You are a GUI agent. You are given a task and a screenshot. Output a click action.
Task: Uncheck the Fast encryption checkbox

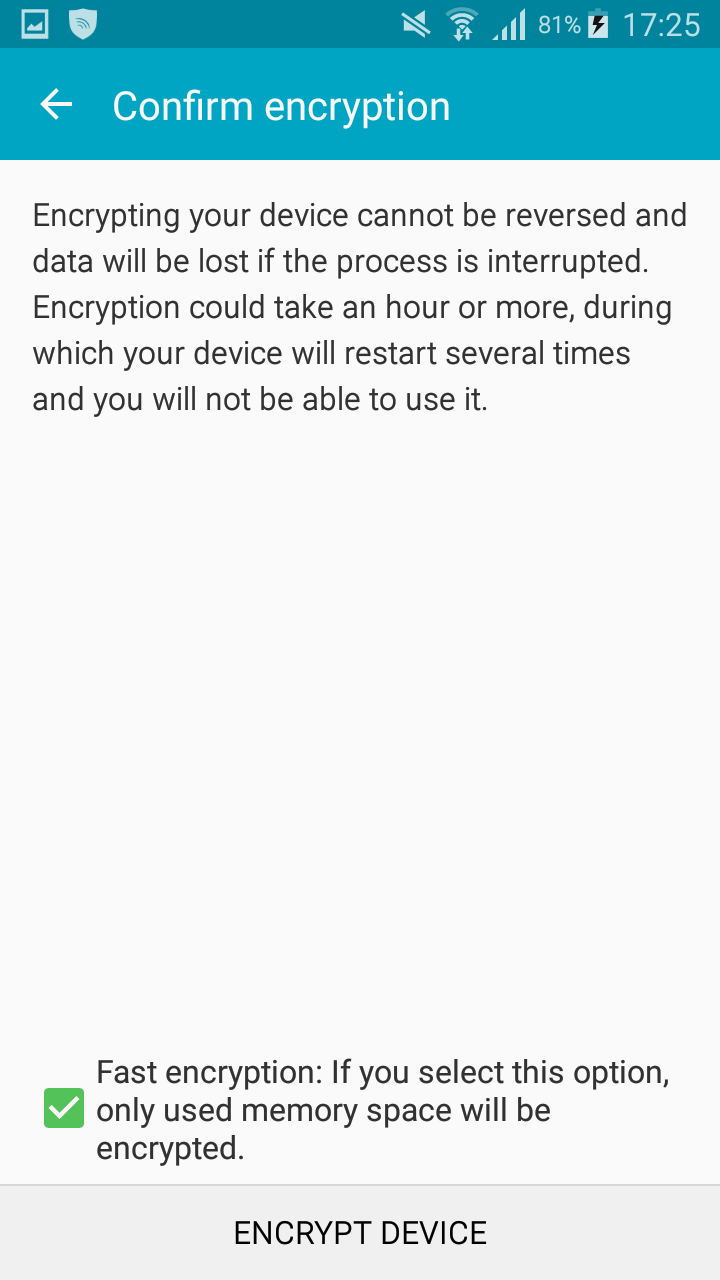[x=64, y=1109]
